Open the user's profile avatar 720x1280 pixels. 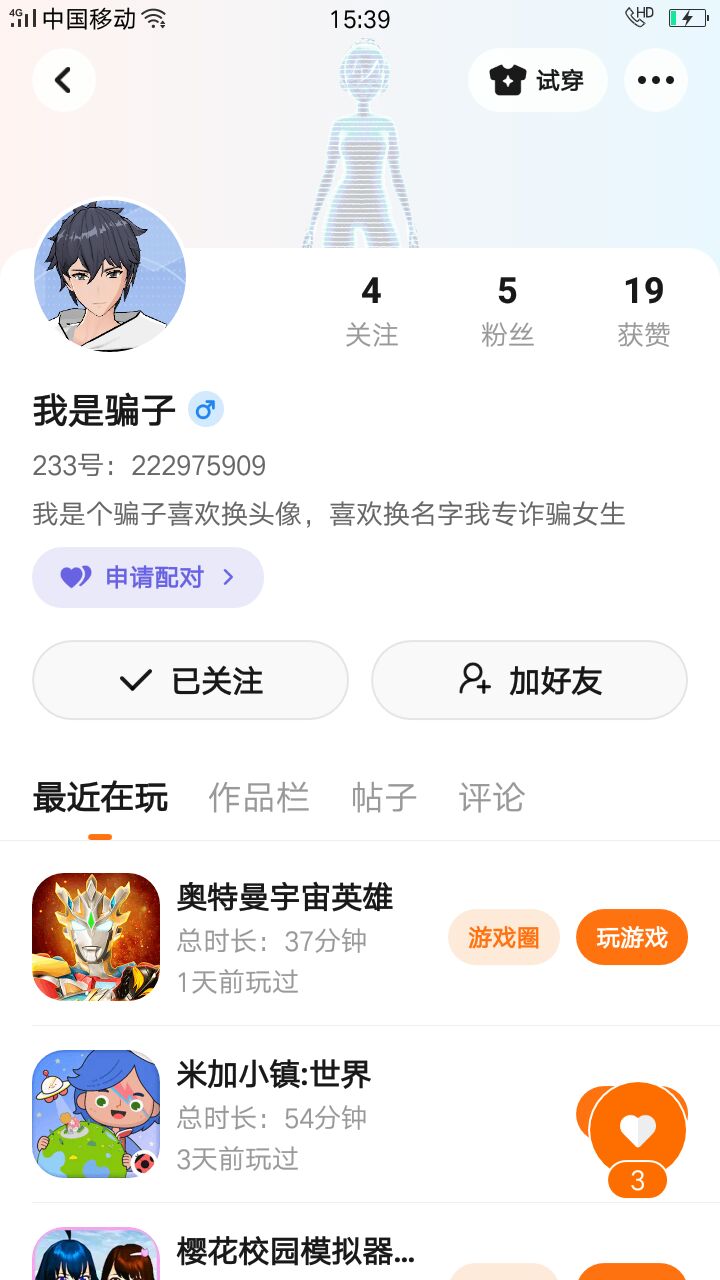pos(110,276)
